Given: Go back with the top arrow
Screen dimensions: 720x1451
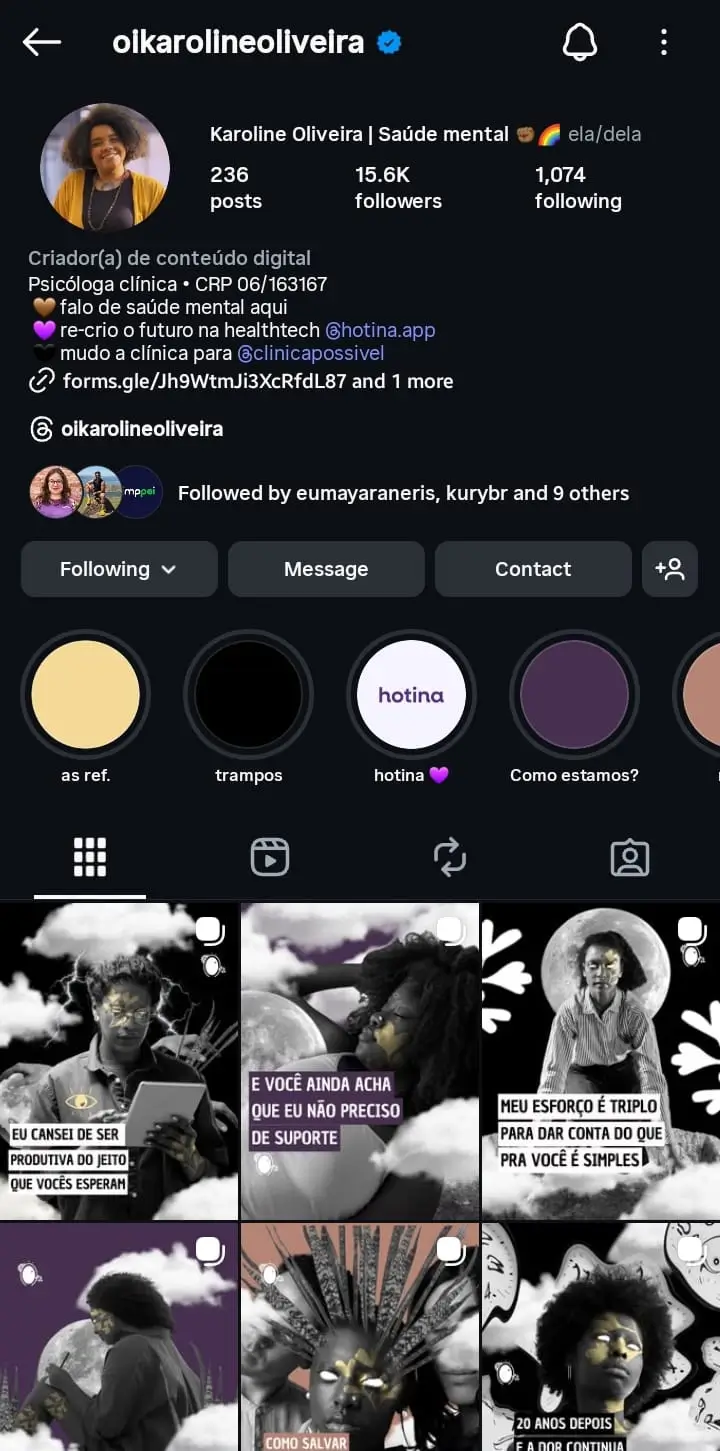Looking at the screenshot, I should 42,42.
